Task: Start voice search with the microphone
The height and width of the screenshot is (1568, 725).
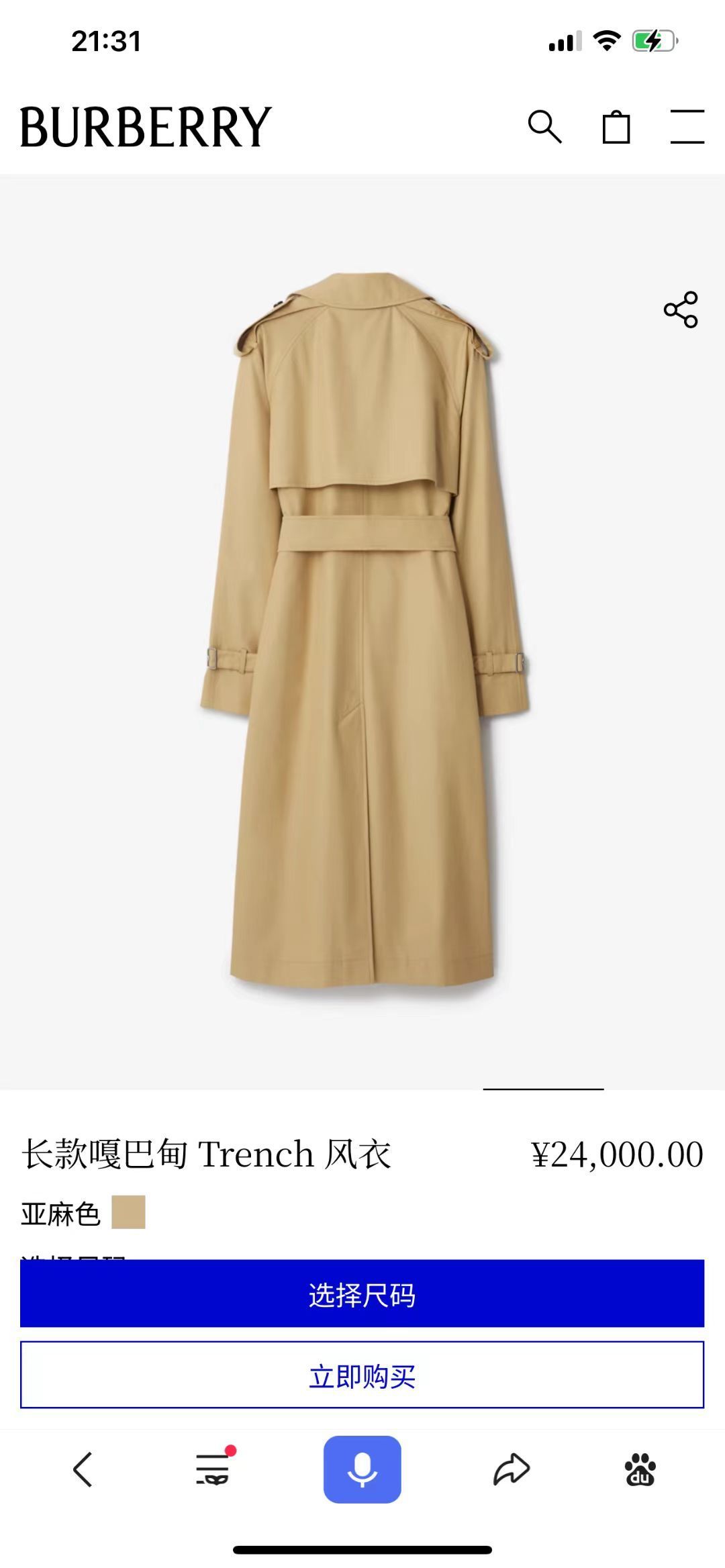Action: 362,1469
